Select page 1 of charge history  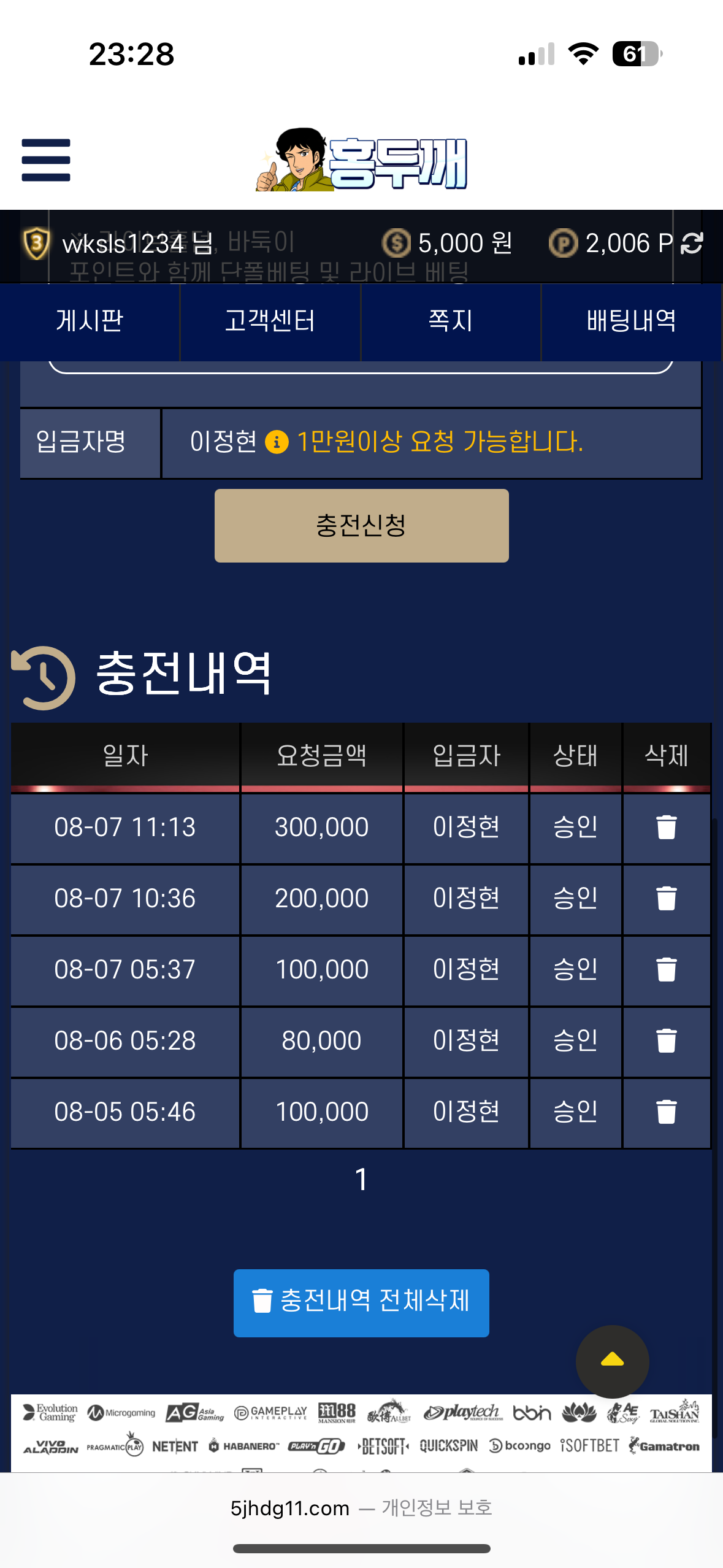(361, 1180)
